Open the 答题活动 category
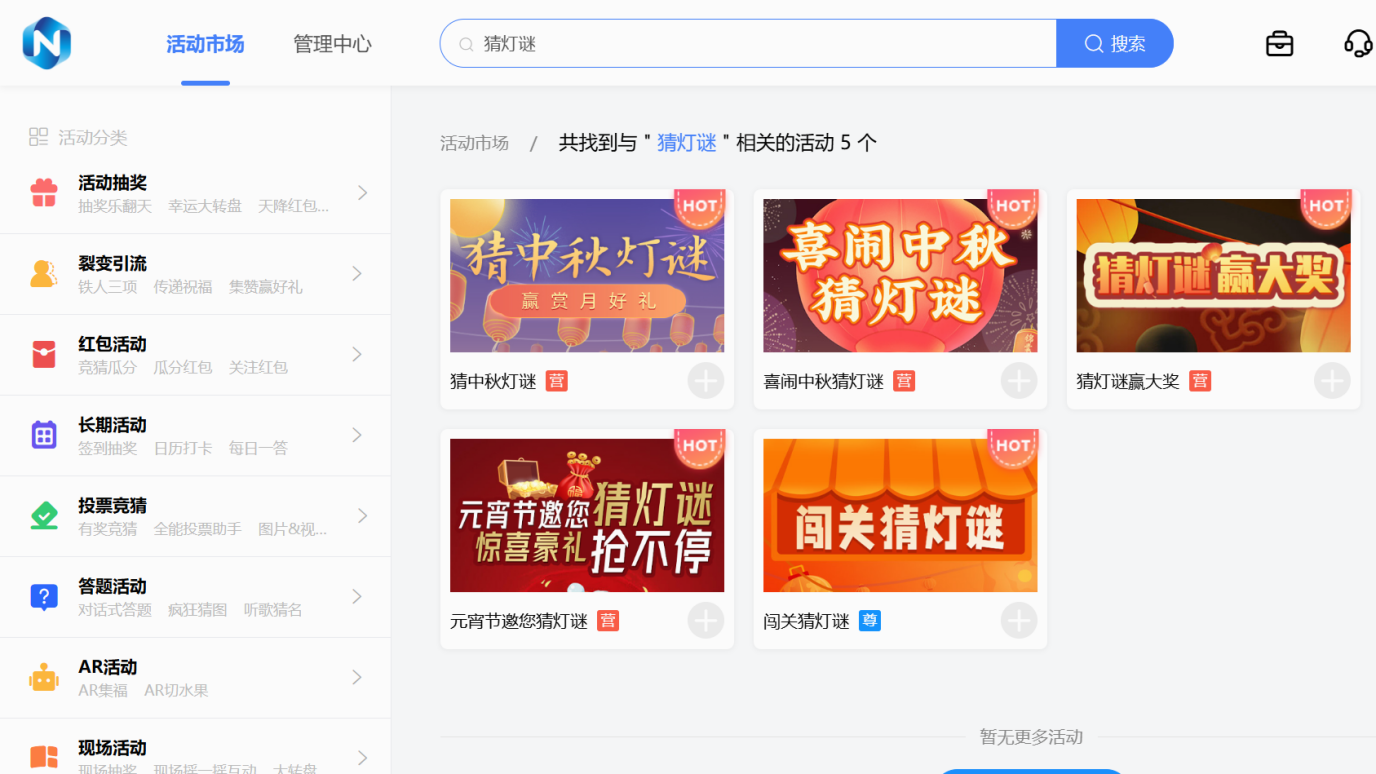Image resolution: width=1376 pixels, height=774 pixels. [x=195, y=597]
